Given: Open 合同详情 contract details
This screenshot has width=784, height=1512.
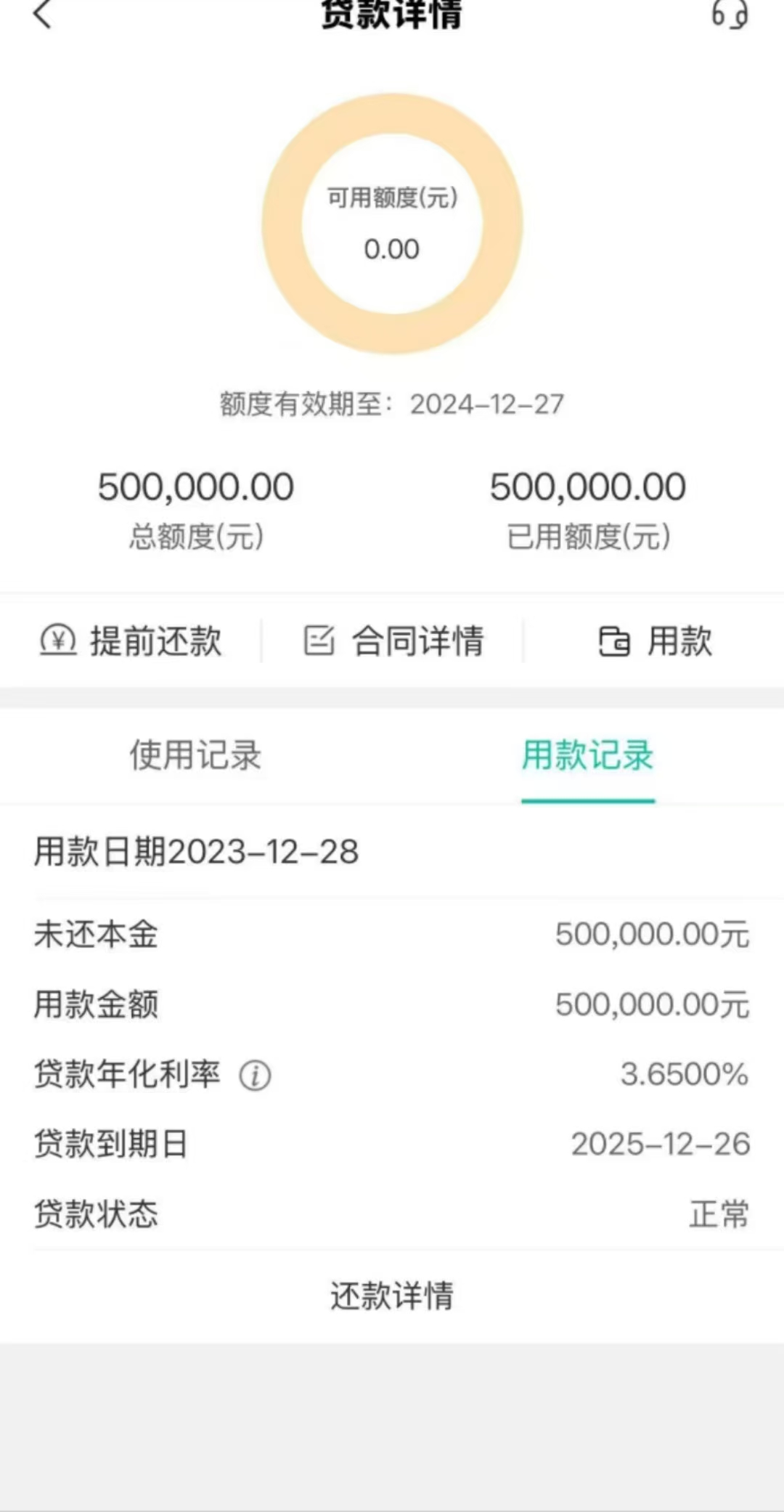Looking at the screenshot, I should (x=393, y=641).
